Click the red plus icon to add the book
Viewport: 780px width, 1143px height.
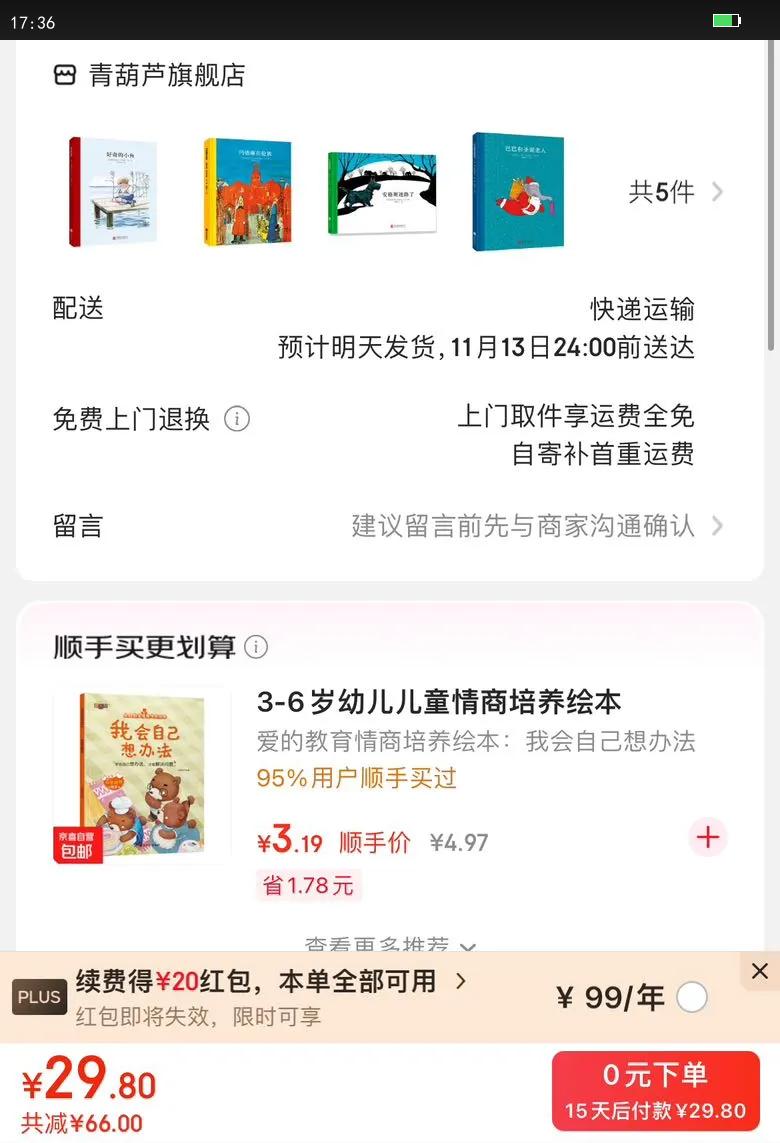(x=708, y=838)
